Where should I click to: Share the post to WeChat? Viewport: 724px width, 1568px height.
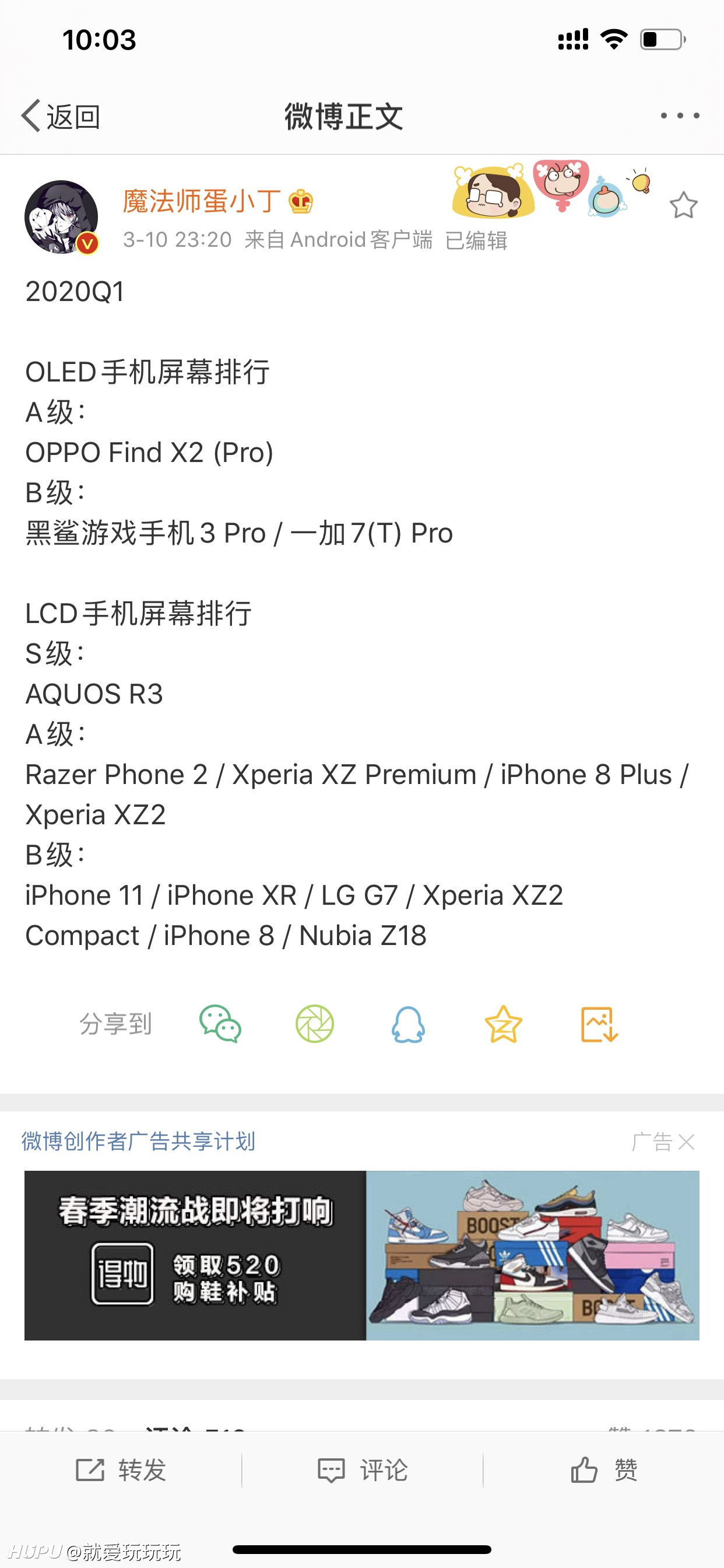pyautogui.click(x=220, y=1024)
